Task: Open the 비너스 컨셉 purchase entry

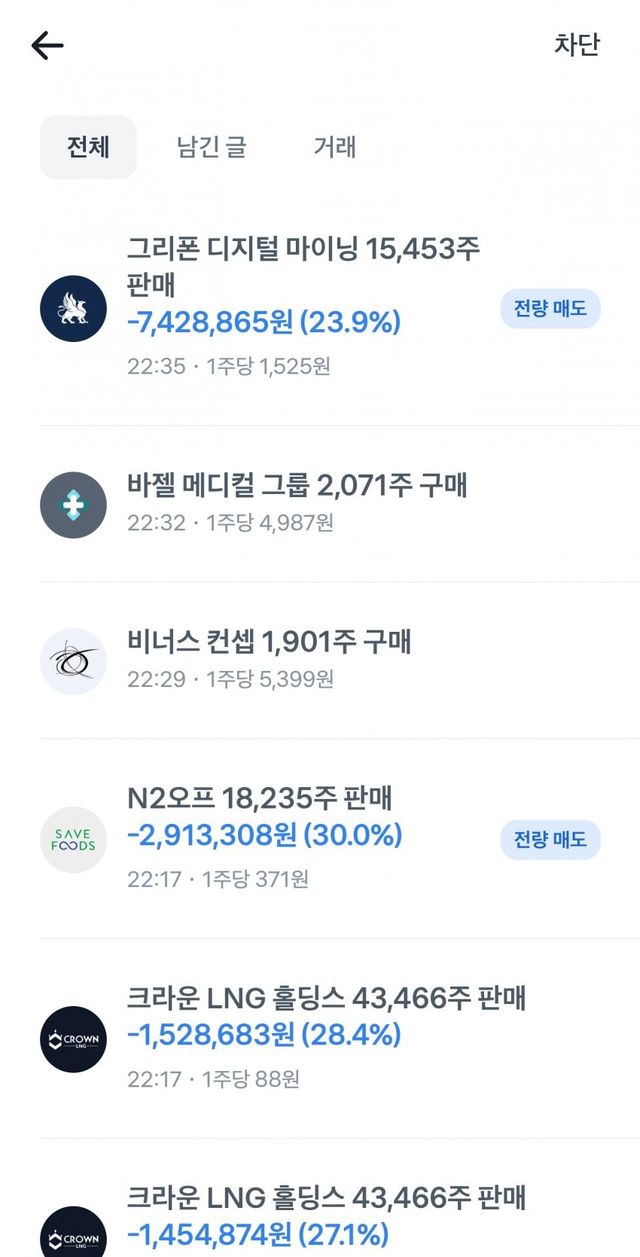Action: click(x=269, y=659)
